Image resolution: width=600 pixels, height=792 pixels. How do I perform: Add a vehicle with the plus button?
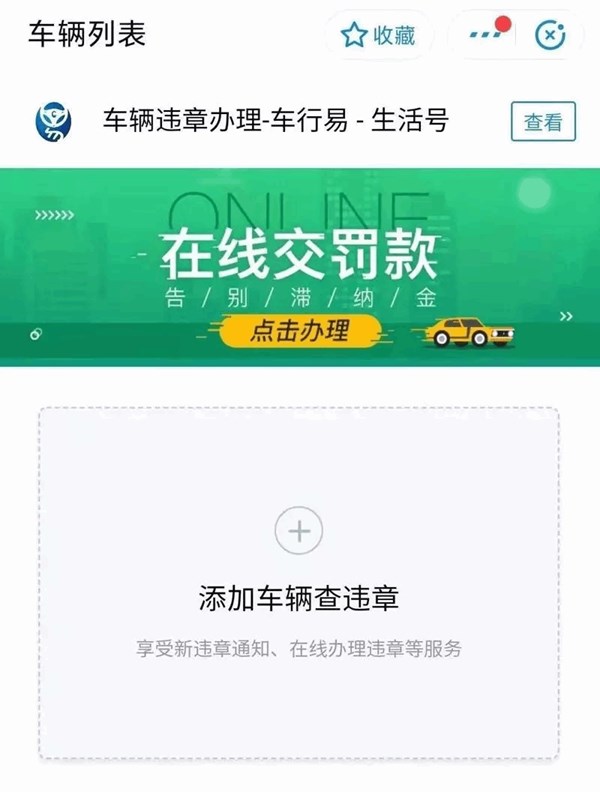coord(299,530)
